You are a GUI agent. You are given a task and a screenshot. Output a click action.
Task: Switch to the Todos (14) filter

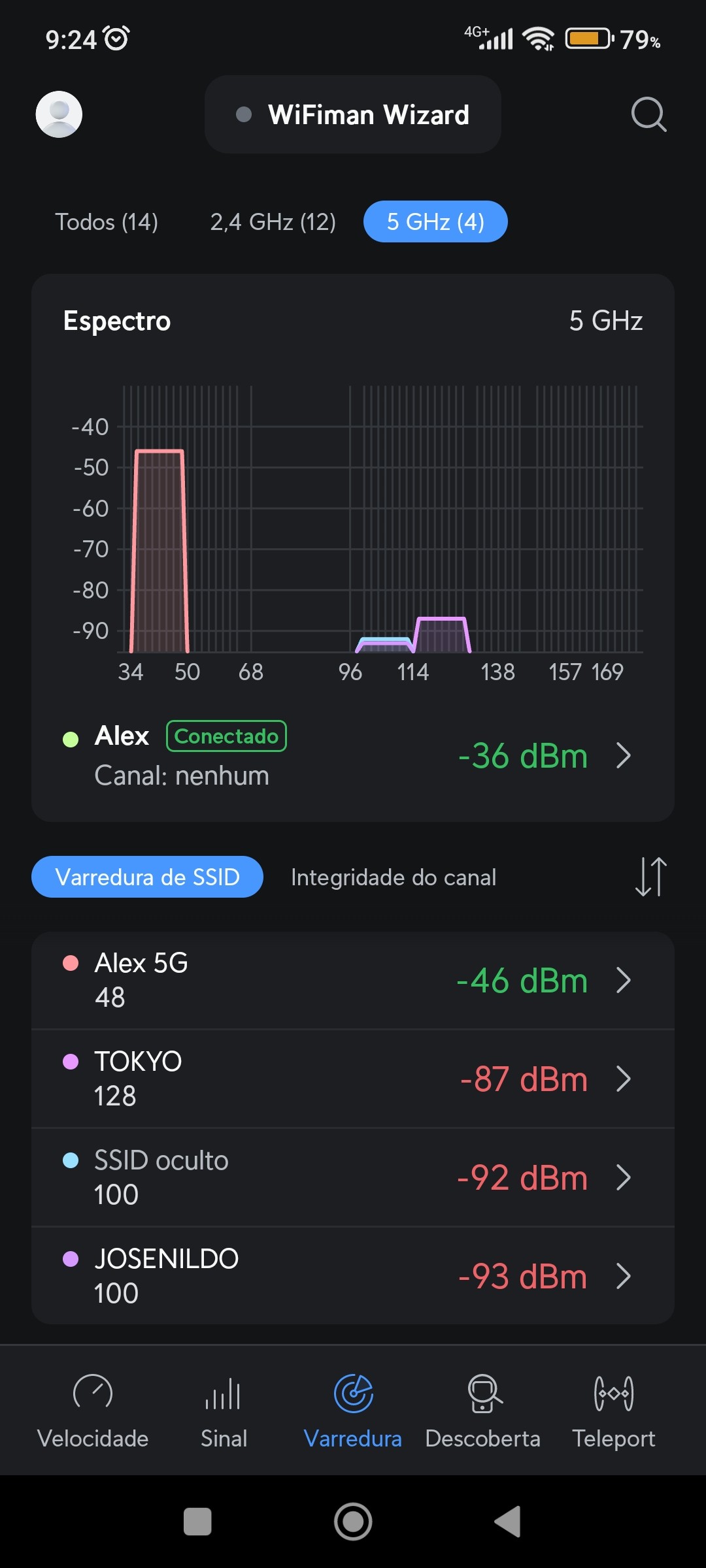click(x=107, y=222)
